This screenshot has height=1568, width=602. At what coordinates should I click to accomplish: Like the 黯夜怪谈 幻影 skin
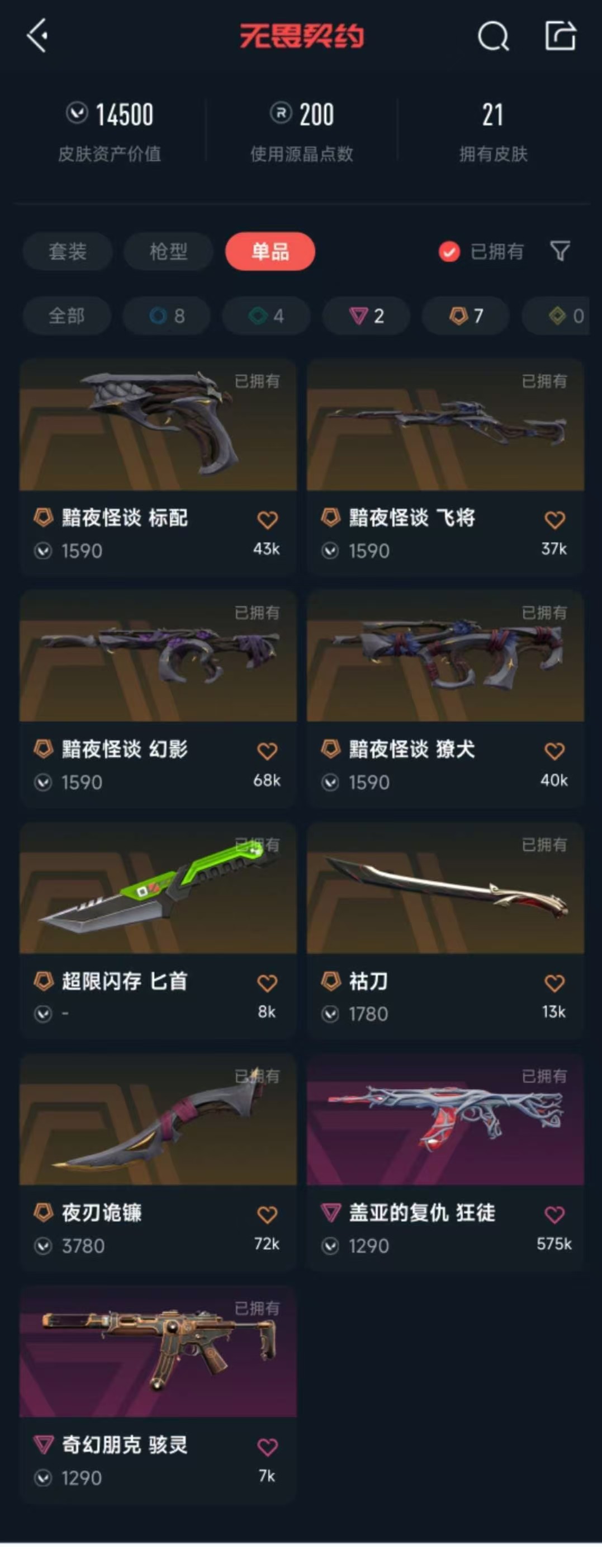tap(267, 751)
